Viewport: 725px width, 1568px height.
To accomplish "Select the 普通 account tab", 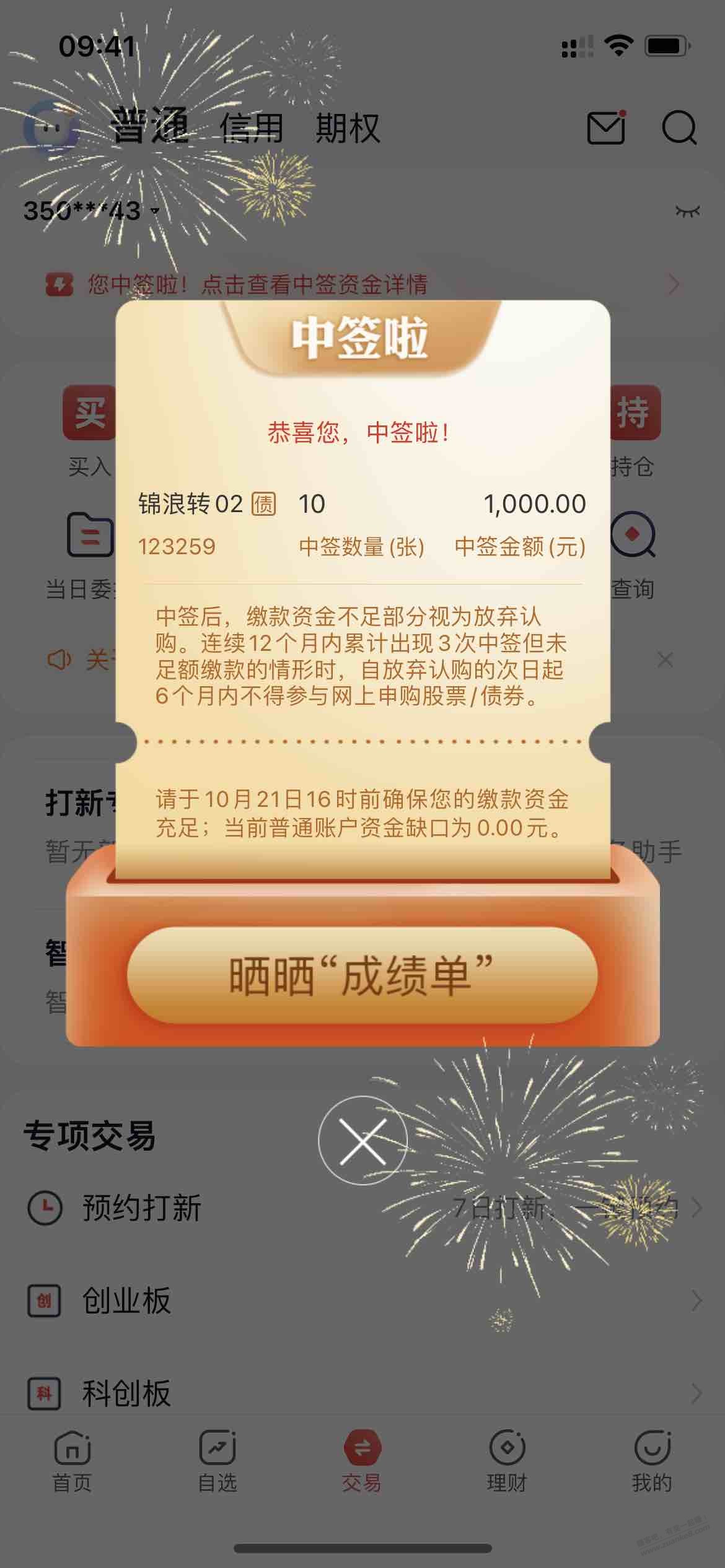I will tap(149, 128).
